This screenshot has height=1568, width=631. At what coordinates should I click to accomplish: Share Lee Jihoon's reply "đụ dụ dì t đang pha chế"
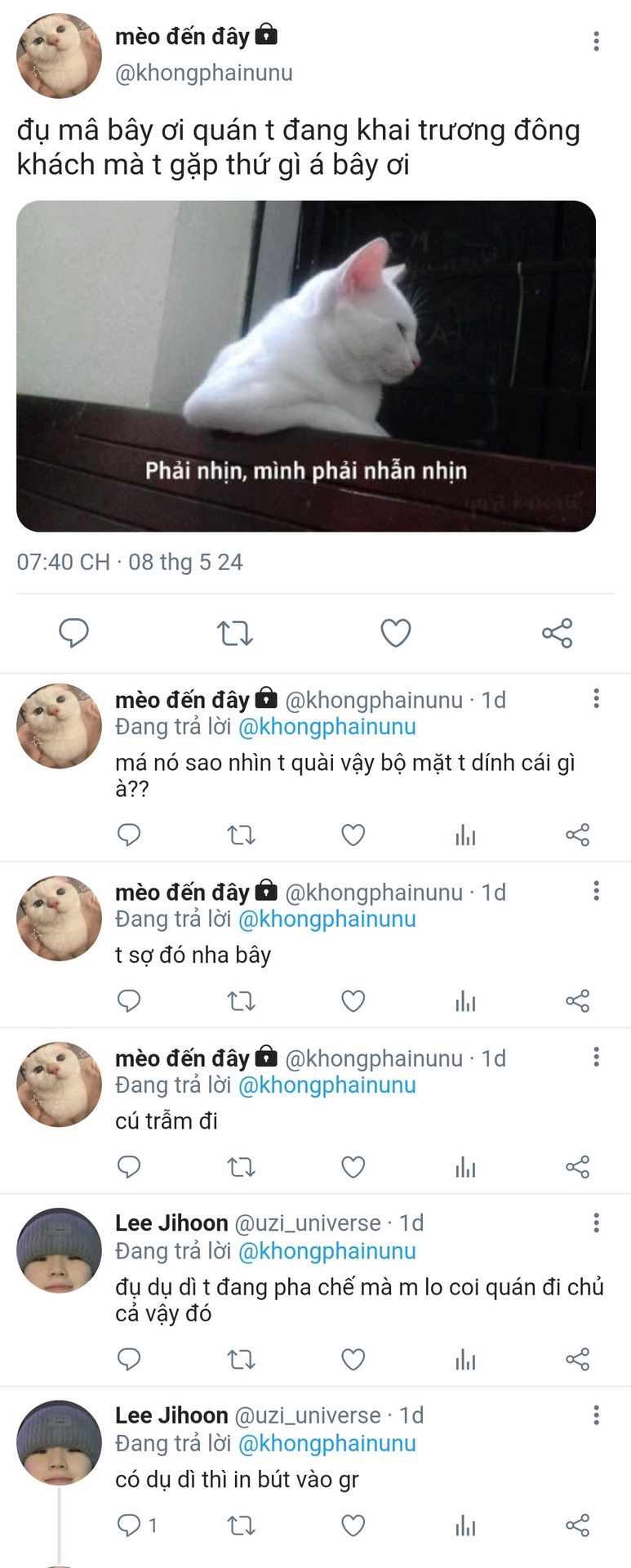tap(577, 1360)
